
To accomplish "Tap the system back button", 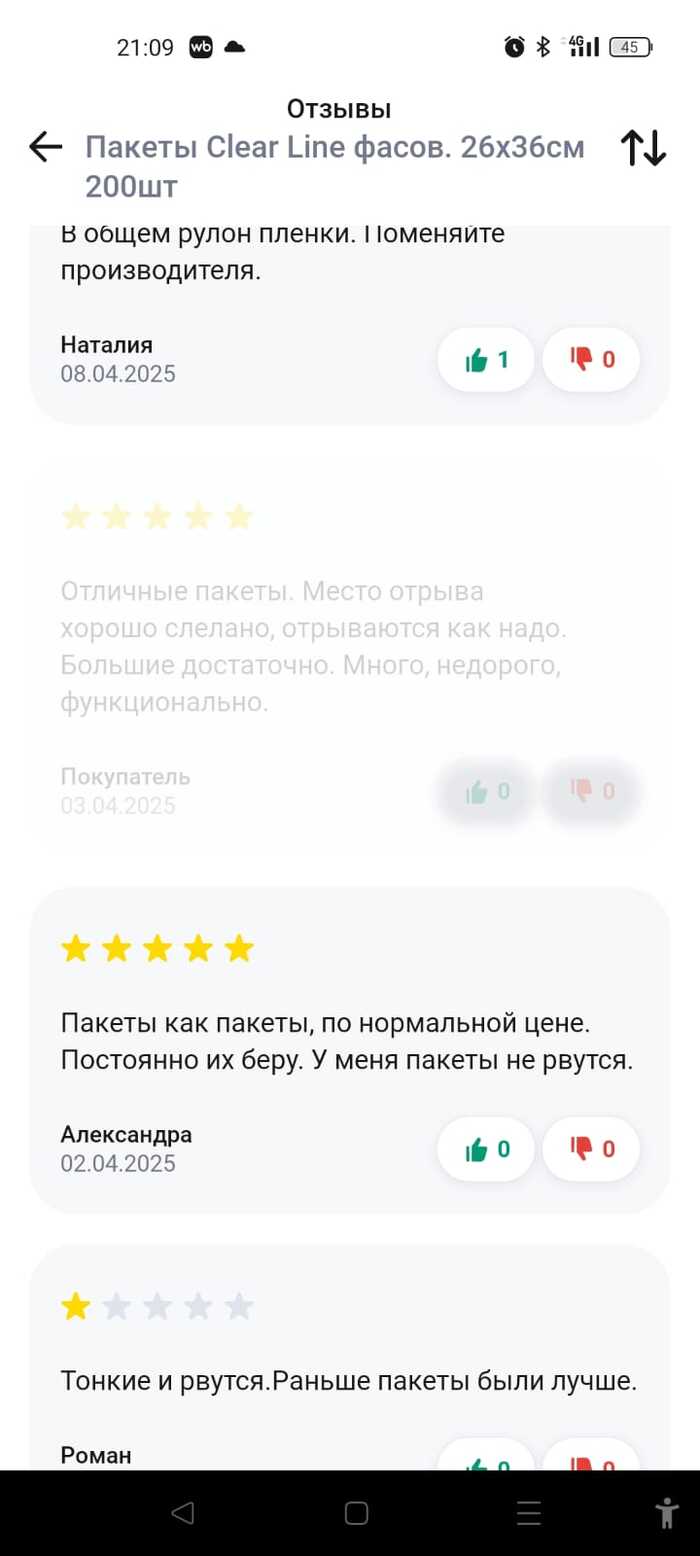I will click(182, 1513).
